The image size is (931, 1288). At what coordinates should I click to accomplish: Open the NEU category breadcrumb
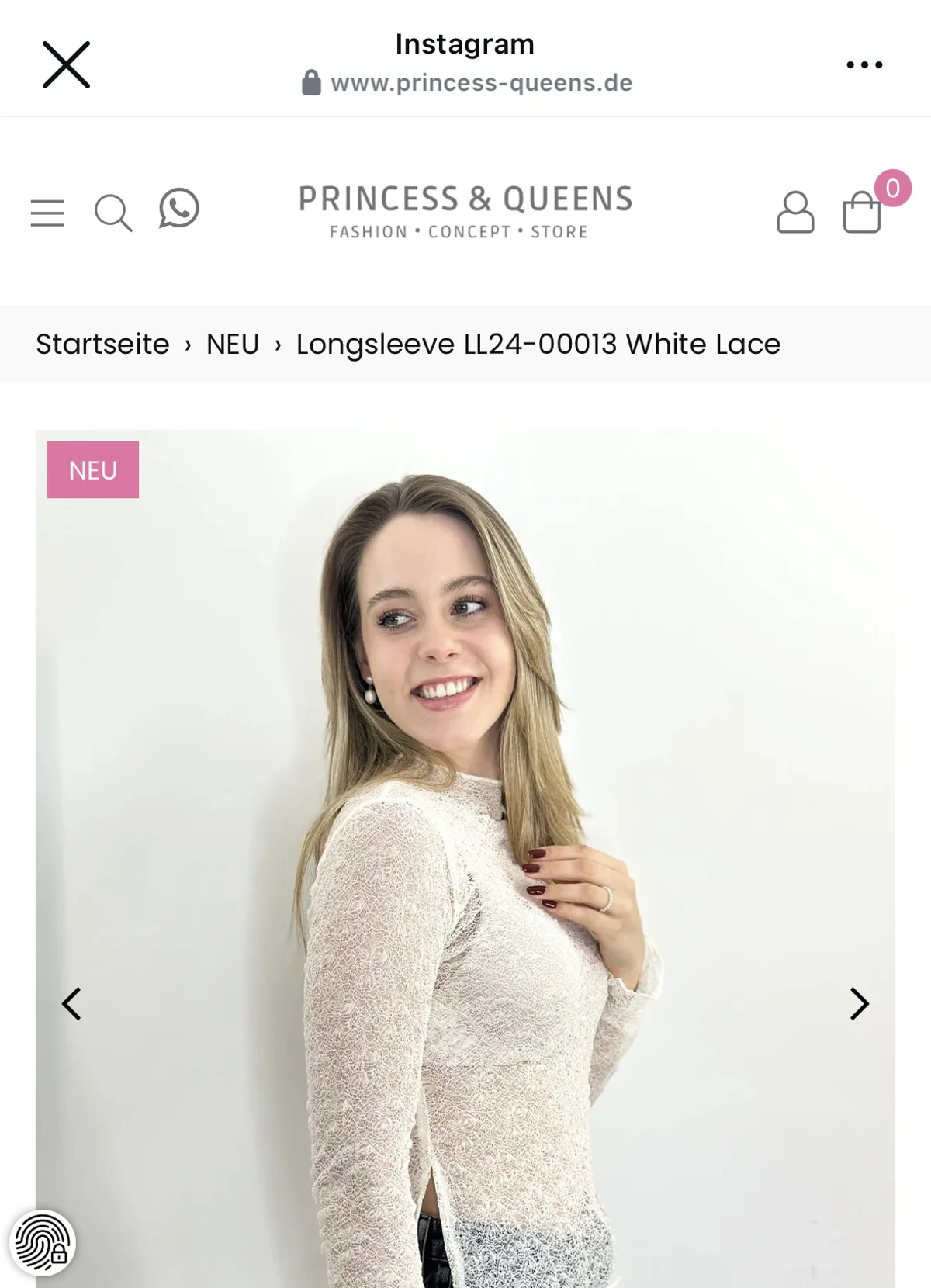coord(233,344)
